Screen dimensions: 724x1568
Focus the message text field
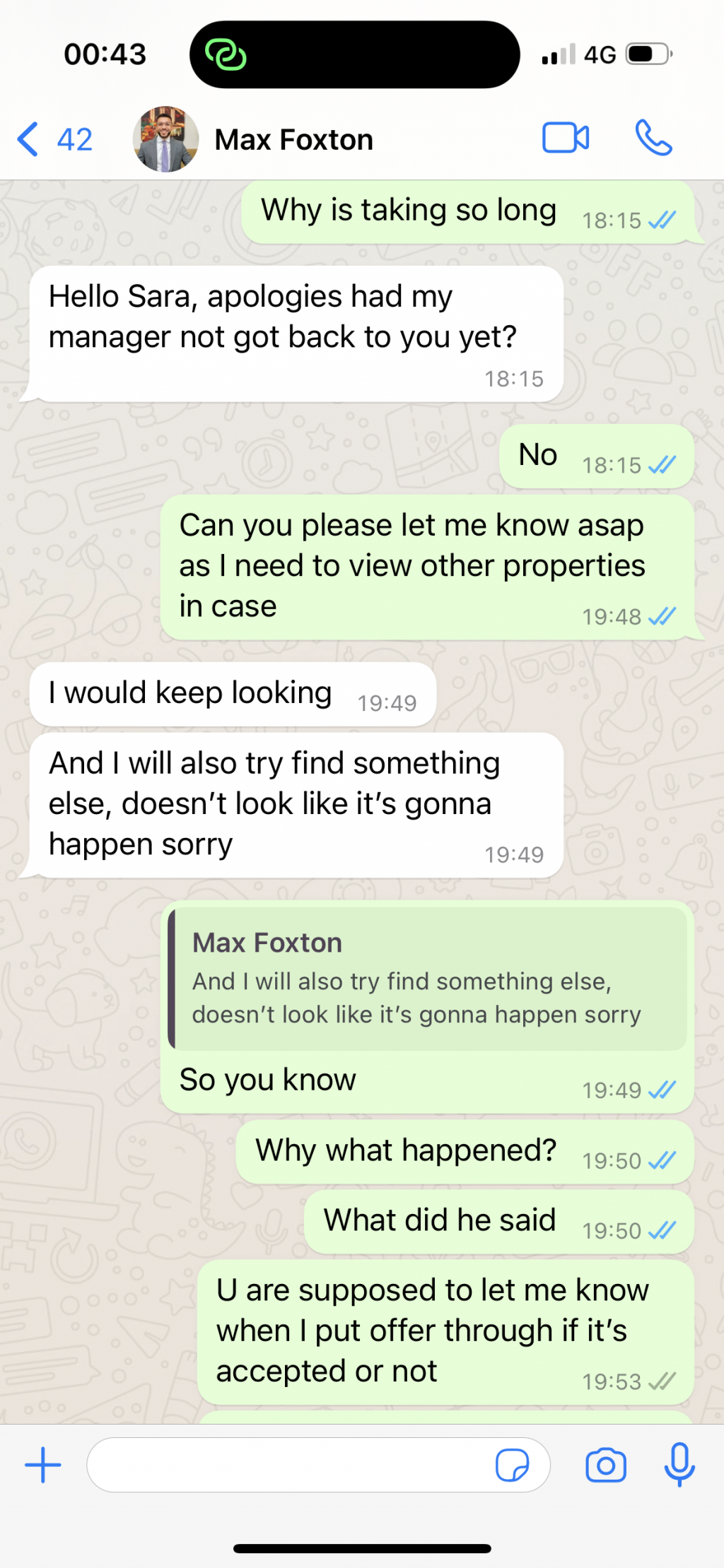283,1465
